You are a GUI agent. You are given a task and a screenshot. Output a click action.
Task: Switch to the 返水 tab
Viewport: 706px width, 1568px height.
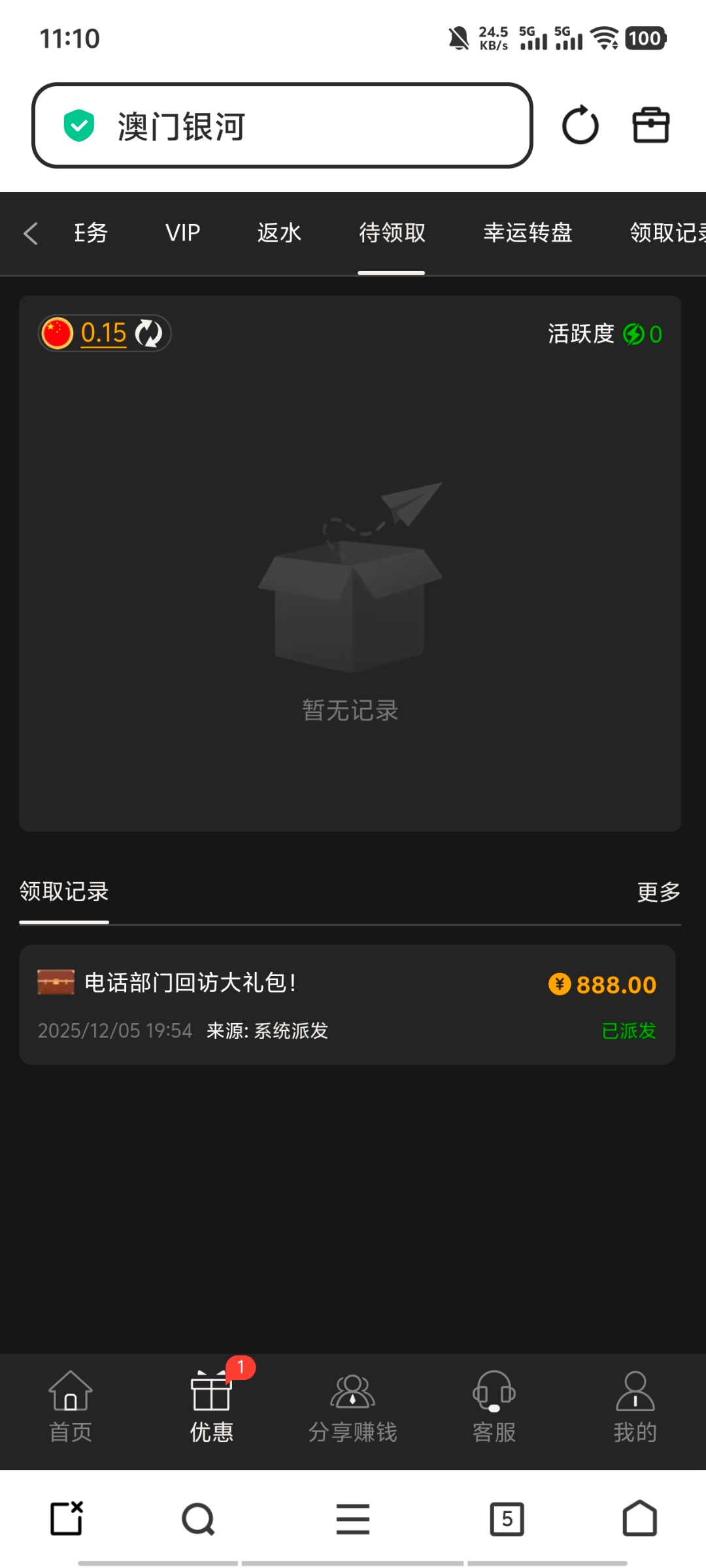tap(279, 233)
